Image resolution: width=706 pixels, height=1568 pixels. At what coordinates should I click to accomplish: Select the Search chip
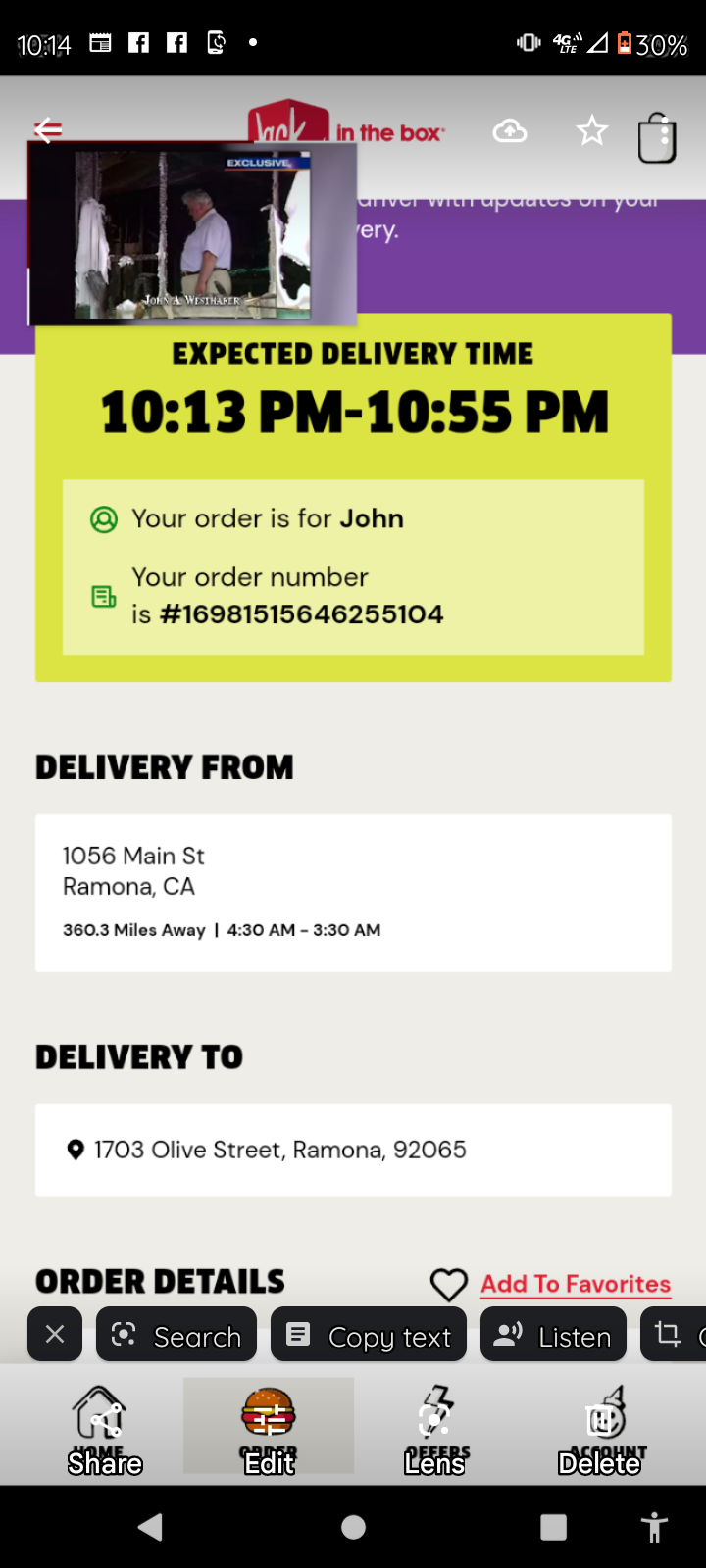(176, 1334)
